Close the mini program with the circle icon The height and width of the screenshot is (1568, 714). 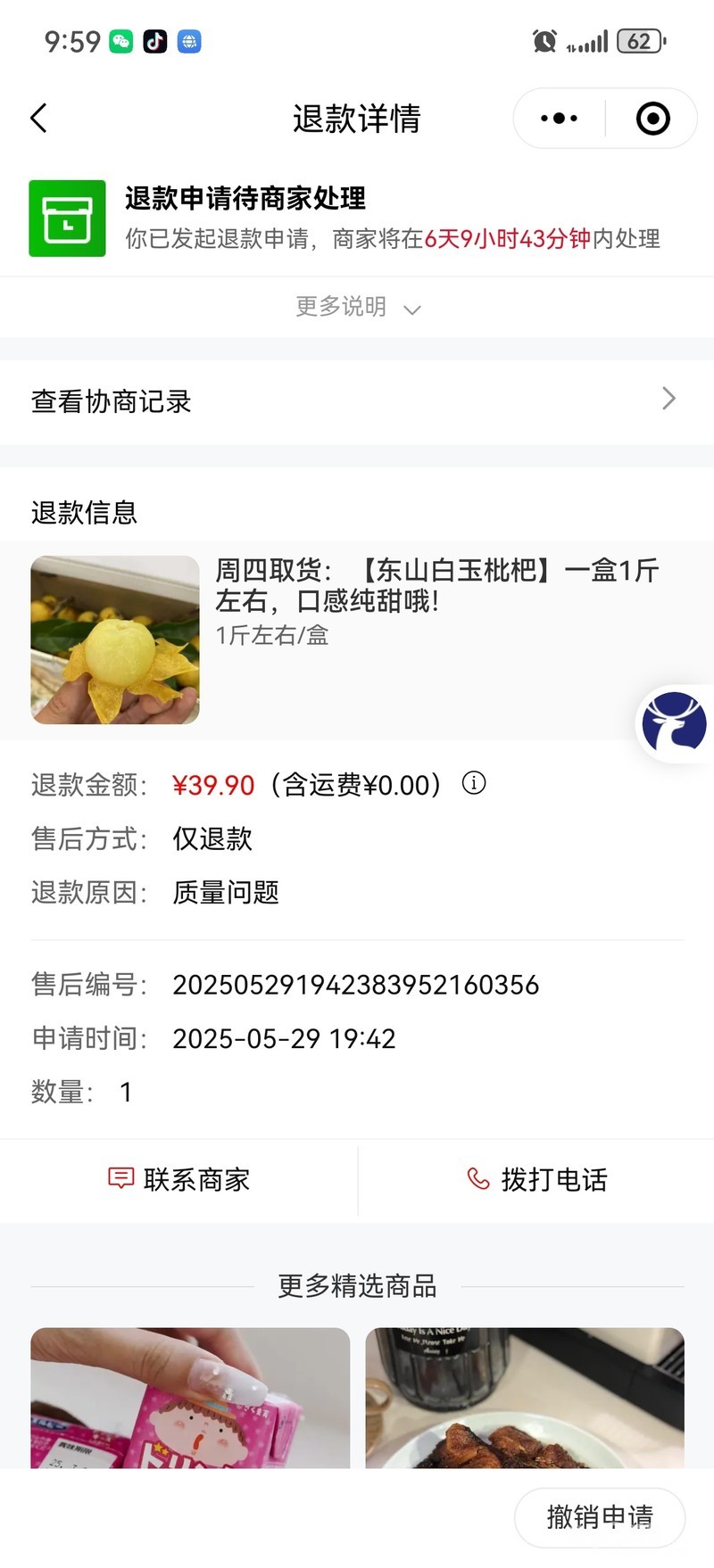click(652, 119)
